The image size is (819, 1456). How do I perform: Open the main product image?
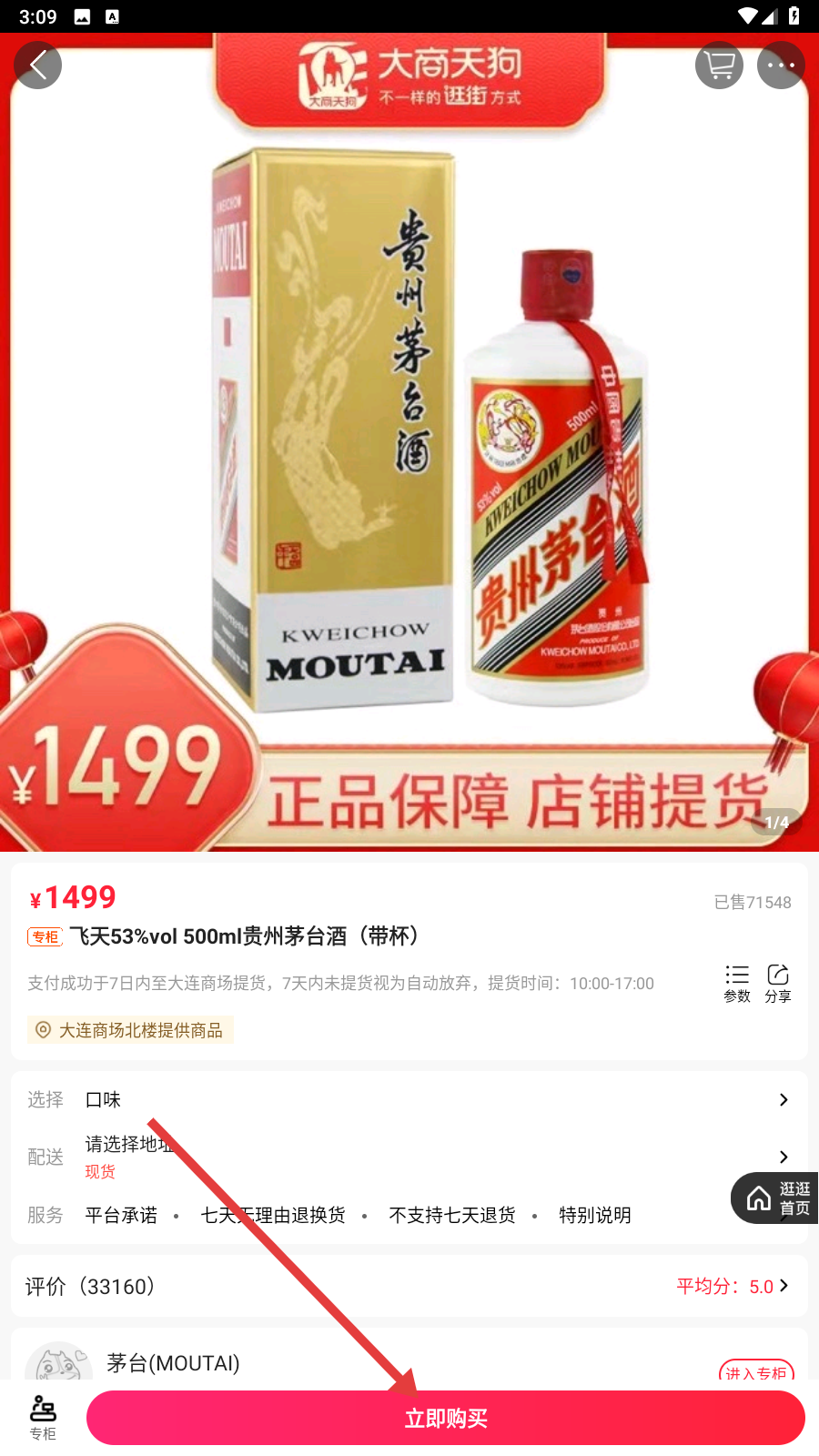(409, 437)
